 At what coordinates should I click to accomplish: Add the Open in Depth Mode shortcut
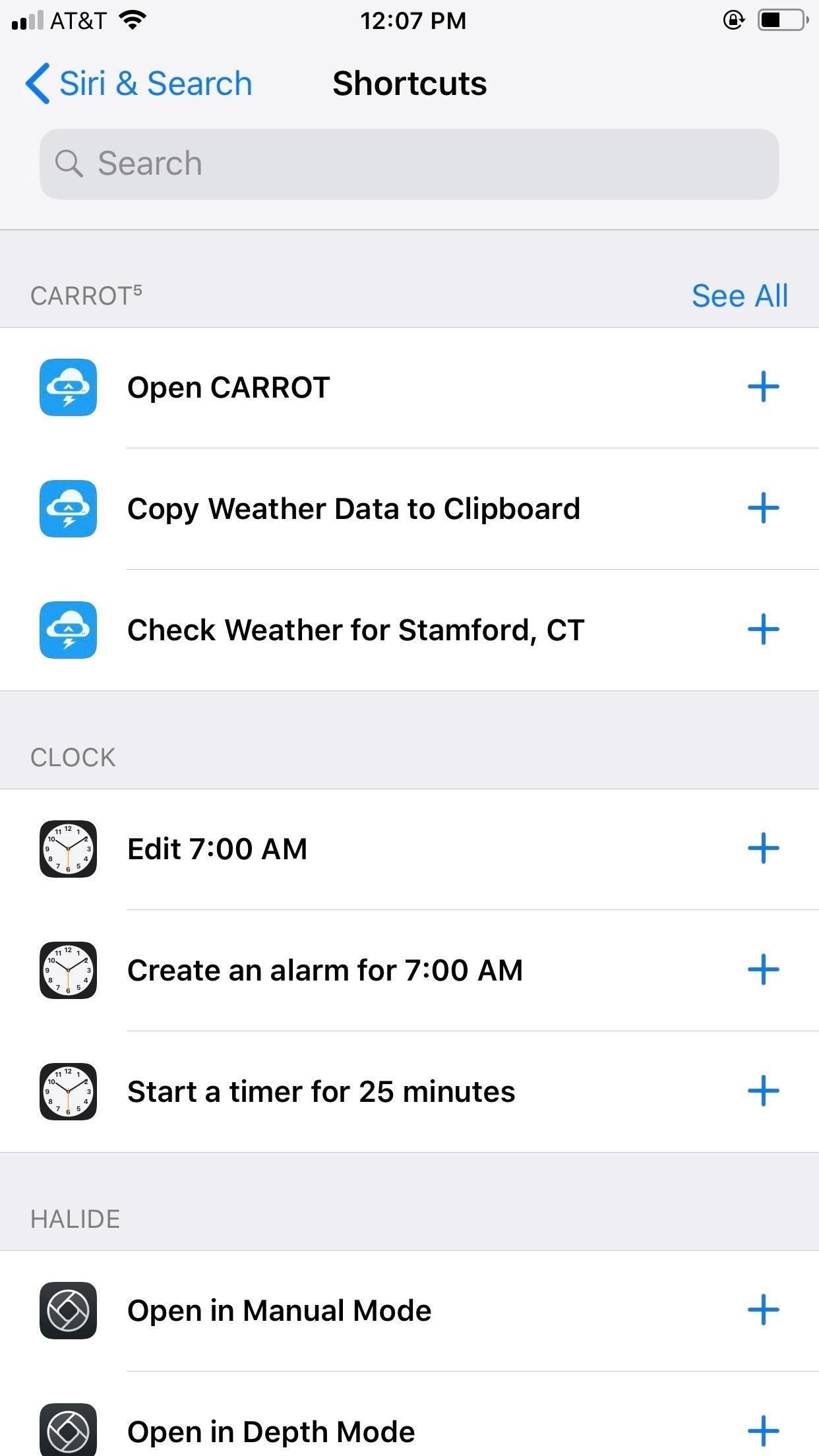tap(763, 1431)
